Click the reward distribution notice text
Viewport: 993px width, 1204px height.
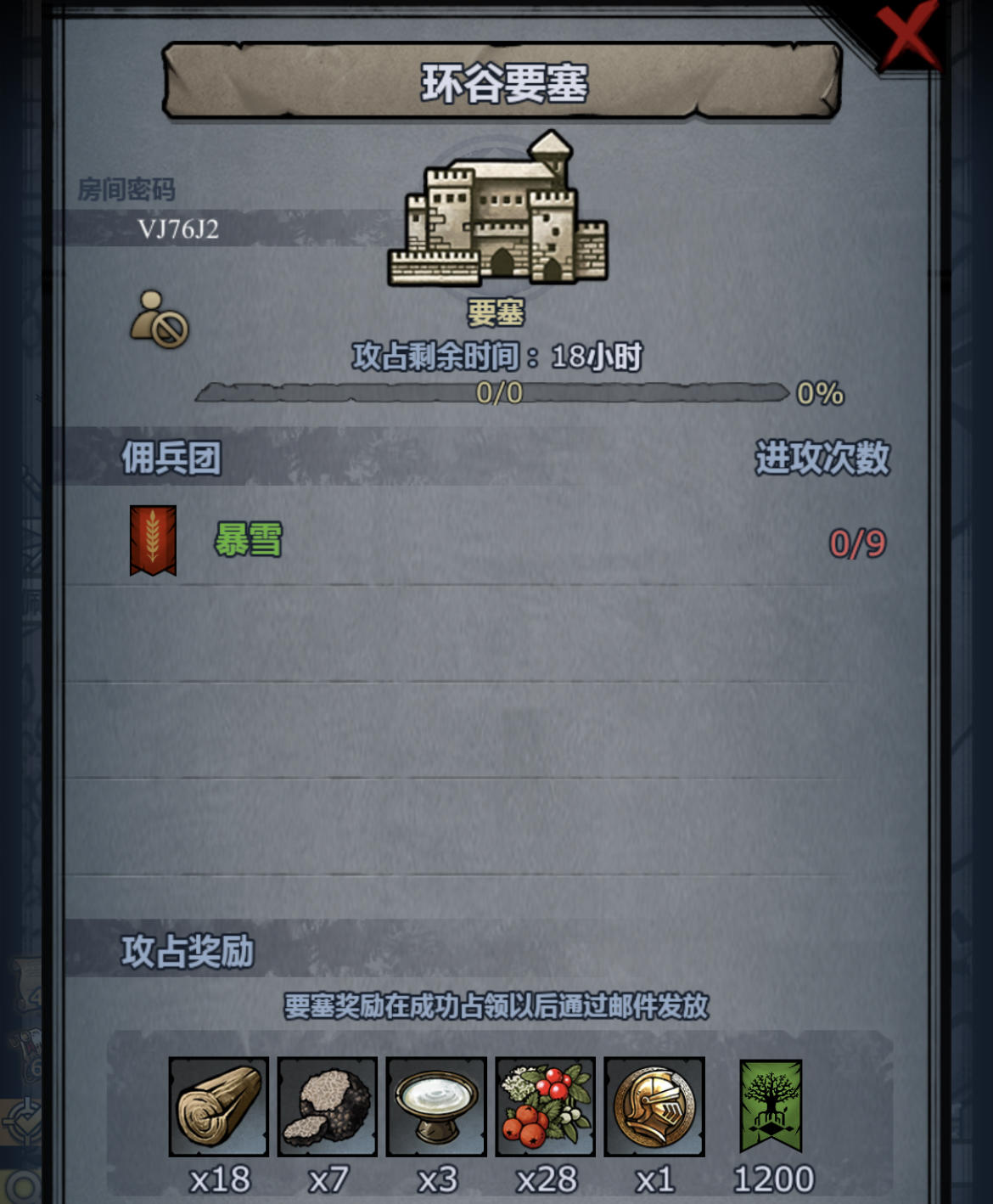496,1006
